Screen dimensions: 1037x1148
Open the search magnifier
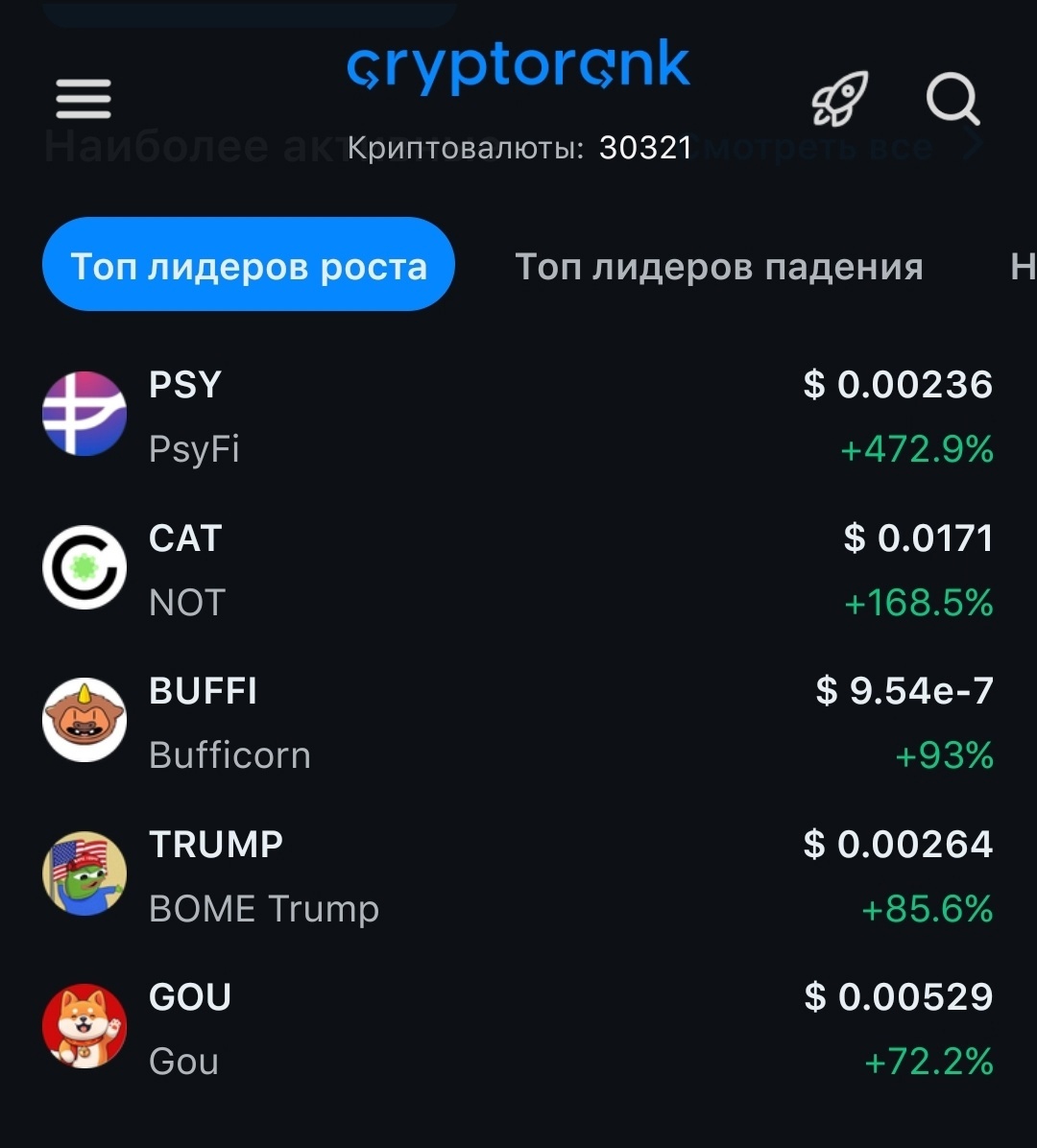click(953, 99)
